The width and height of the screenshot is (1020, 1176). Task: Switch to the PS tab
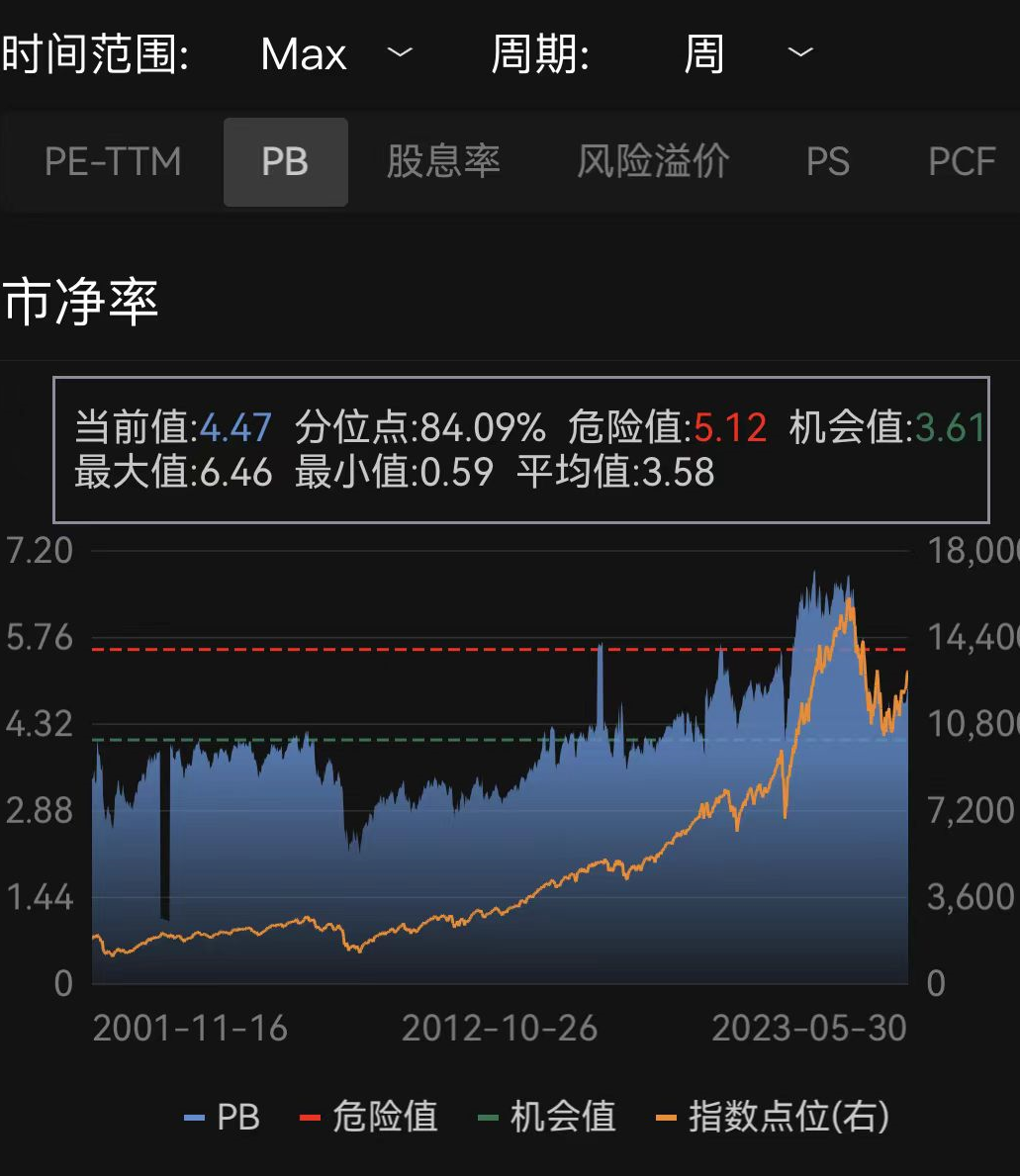click(x=827, y=162)
